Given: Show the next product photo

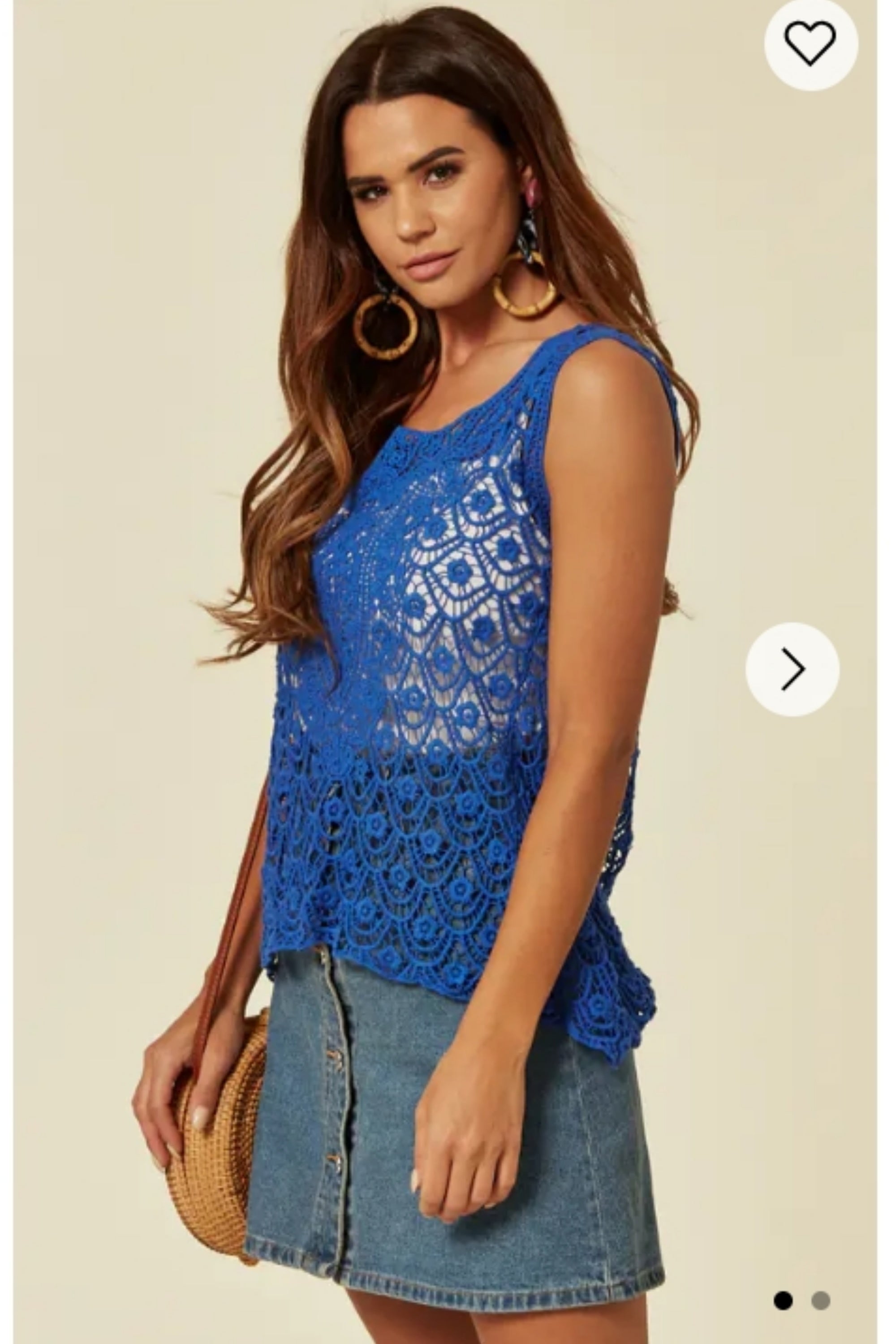Looking at the screenshot, I should tap(792, 668).
